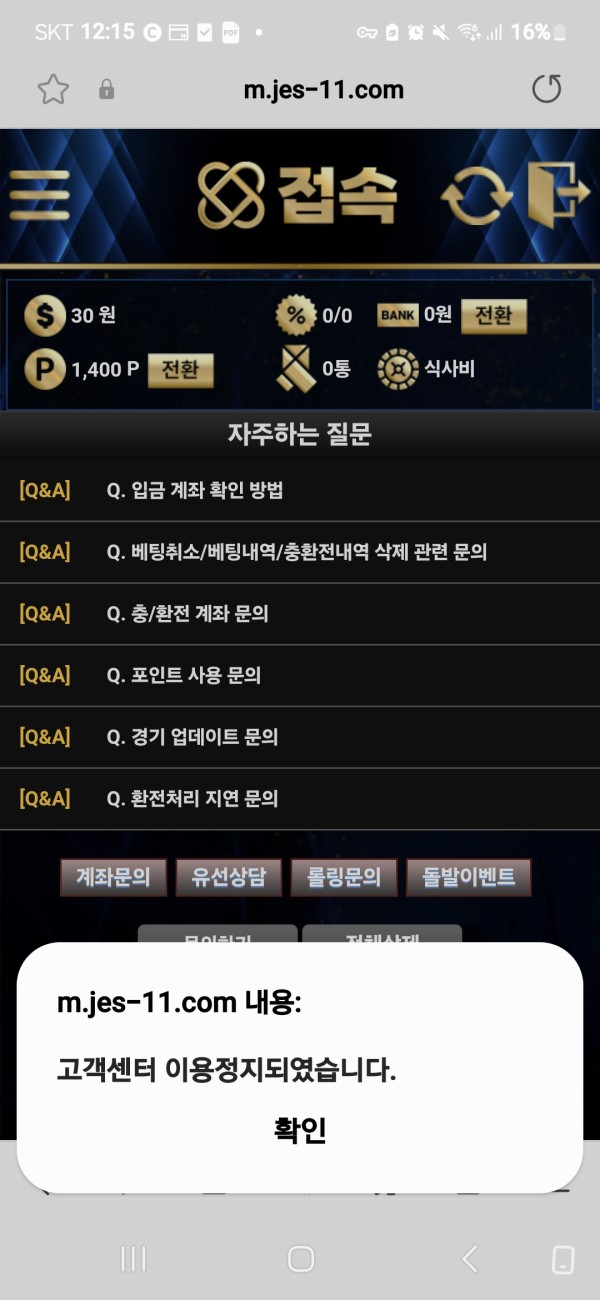
Task: Open the hamburger menu
Action: click(40, 195)
